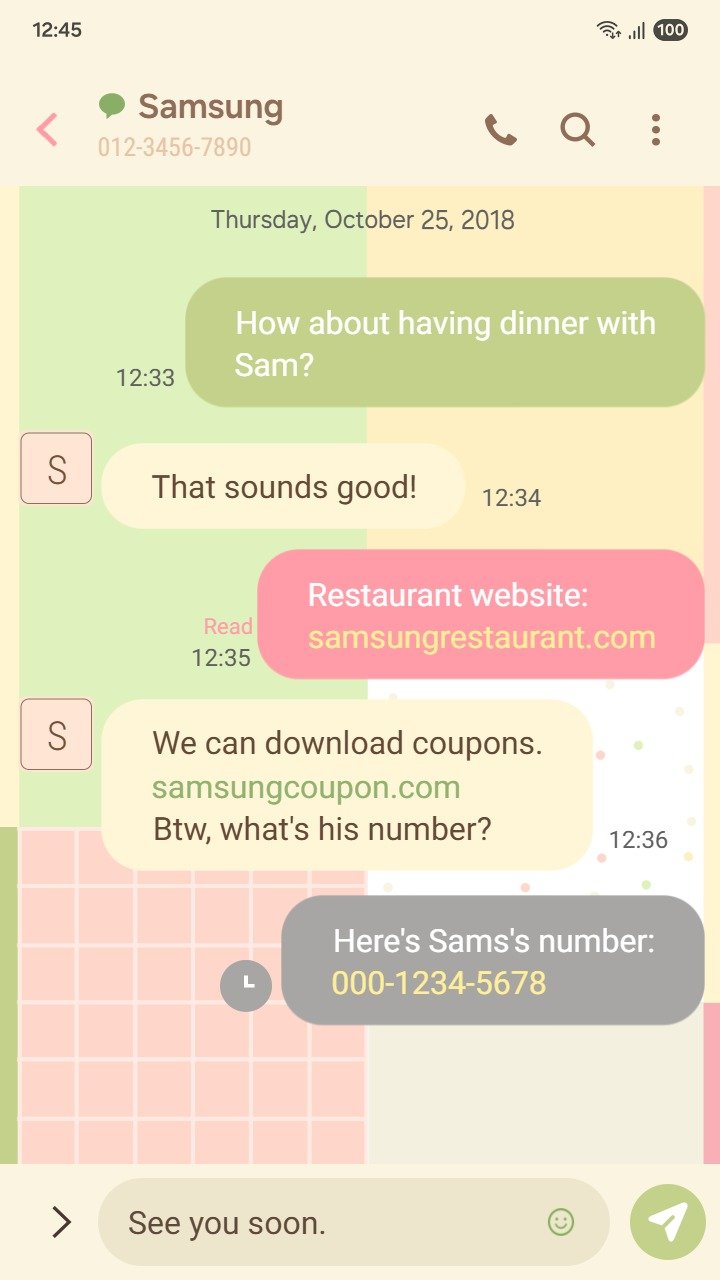The width and height of the screenshot is (720, 1280).
Task: Open the three-dot overflow menu
Action: [655, 130]
